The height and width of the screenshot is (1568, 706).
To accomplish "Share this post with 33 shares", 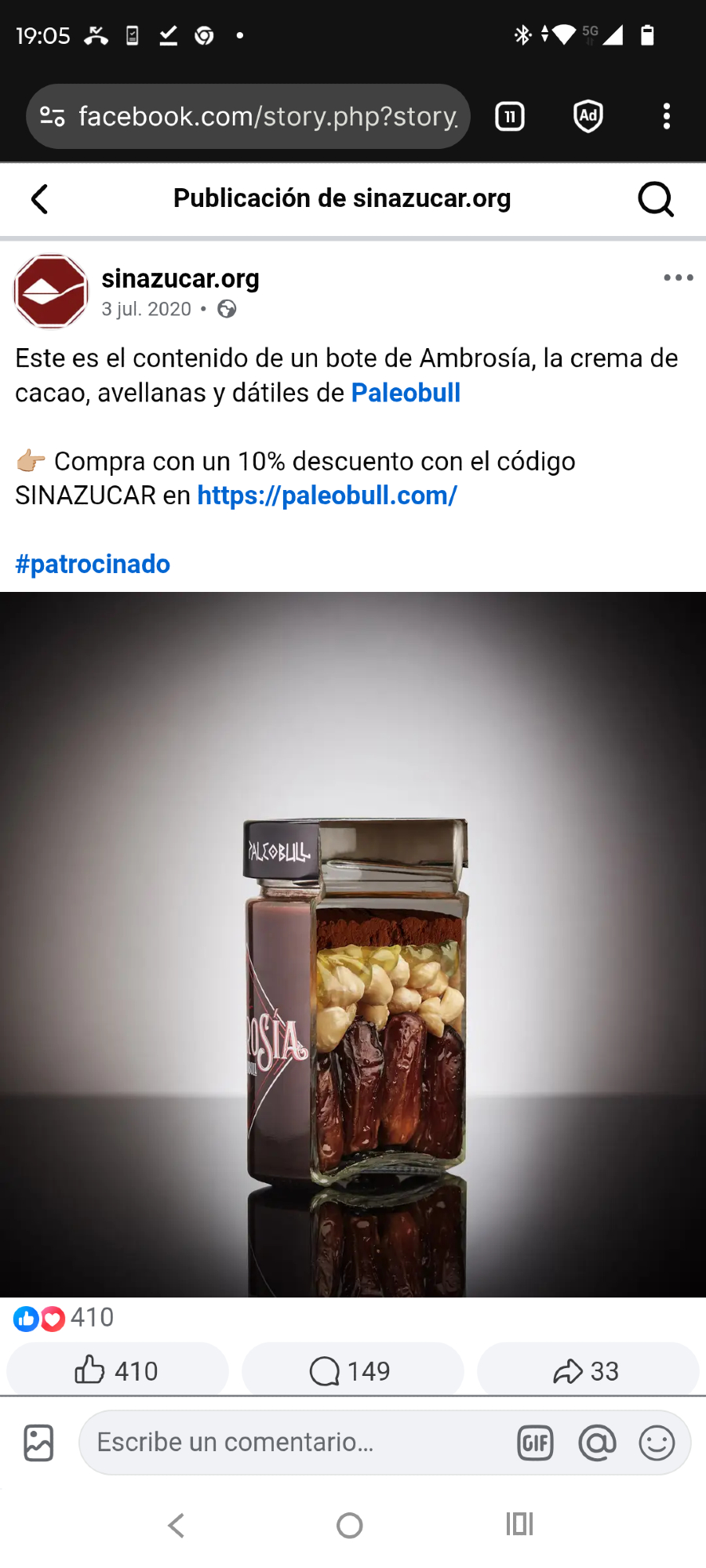I will (588, 1371).
